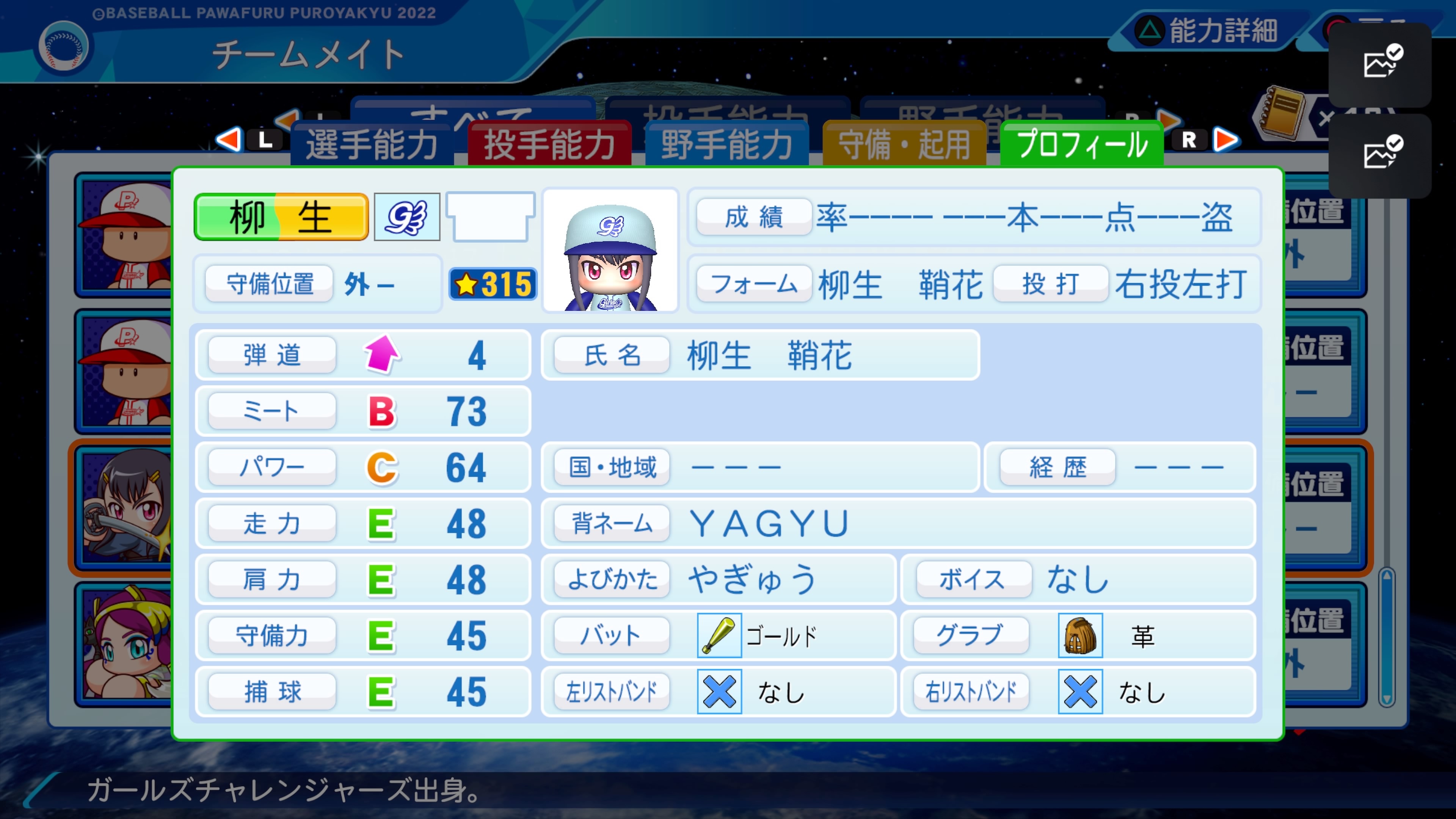Viewport: 1456px width, 819px height.
Task: Switch to the 守備・起用 tab
Action: pyautogui.click(x=904, y=144)
